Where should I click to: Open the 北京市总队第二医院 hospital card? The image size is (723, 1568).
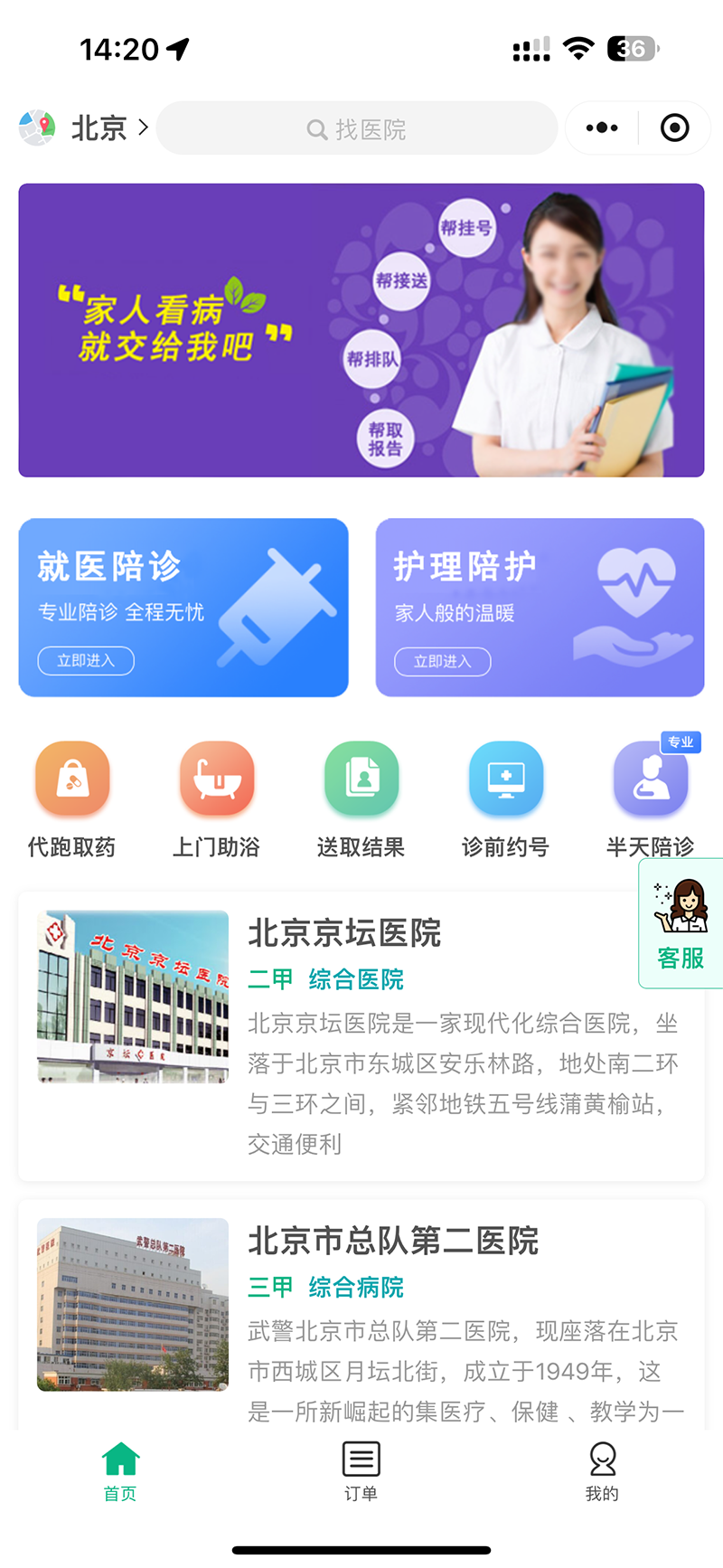tap(361, 1315)
